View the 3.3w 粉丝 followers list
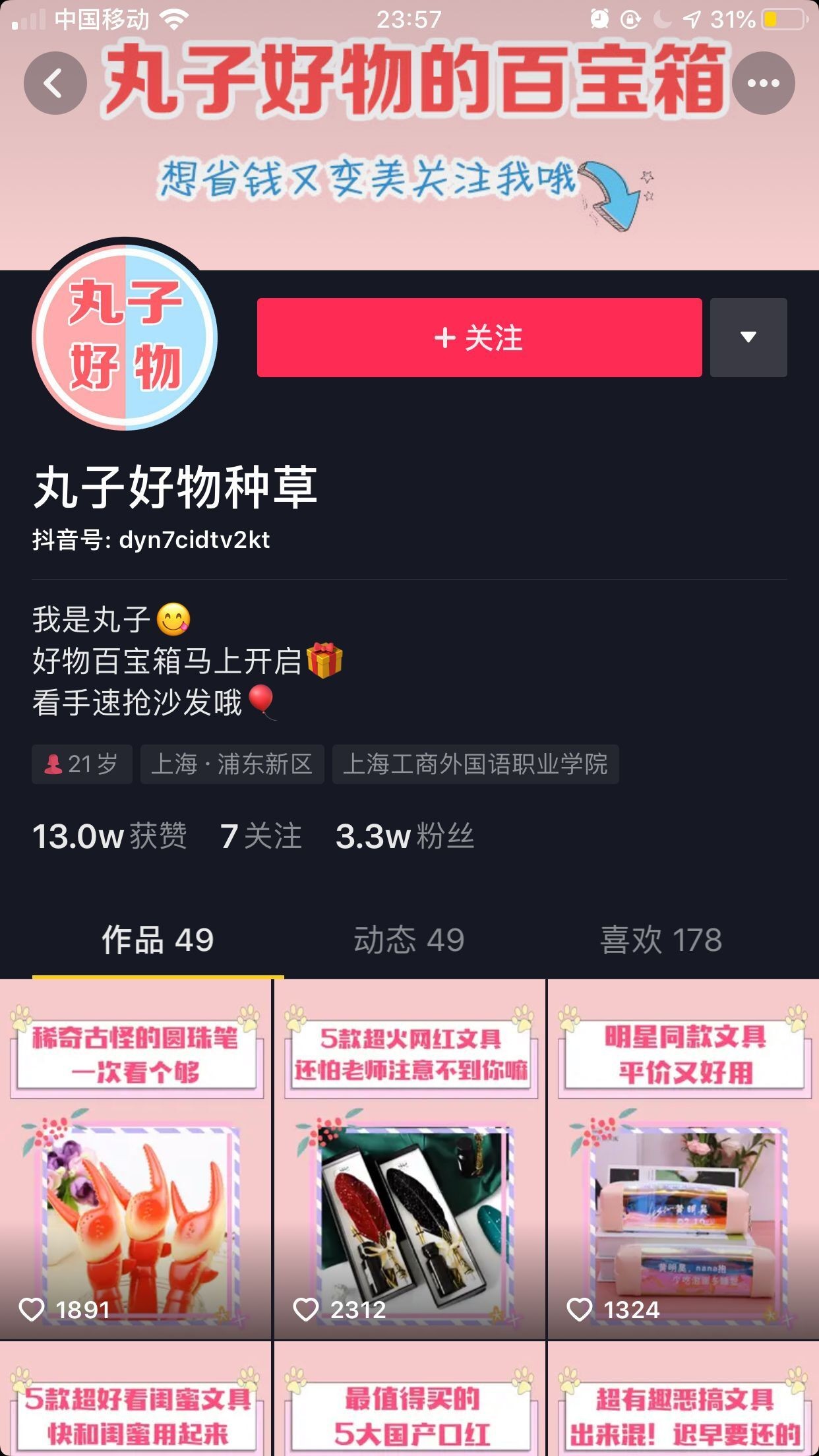 [405, 836]
